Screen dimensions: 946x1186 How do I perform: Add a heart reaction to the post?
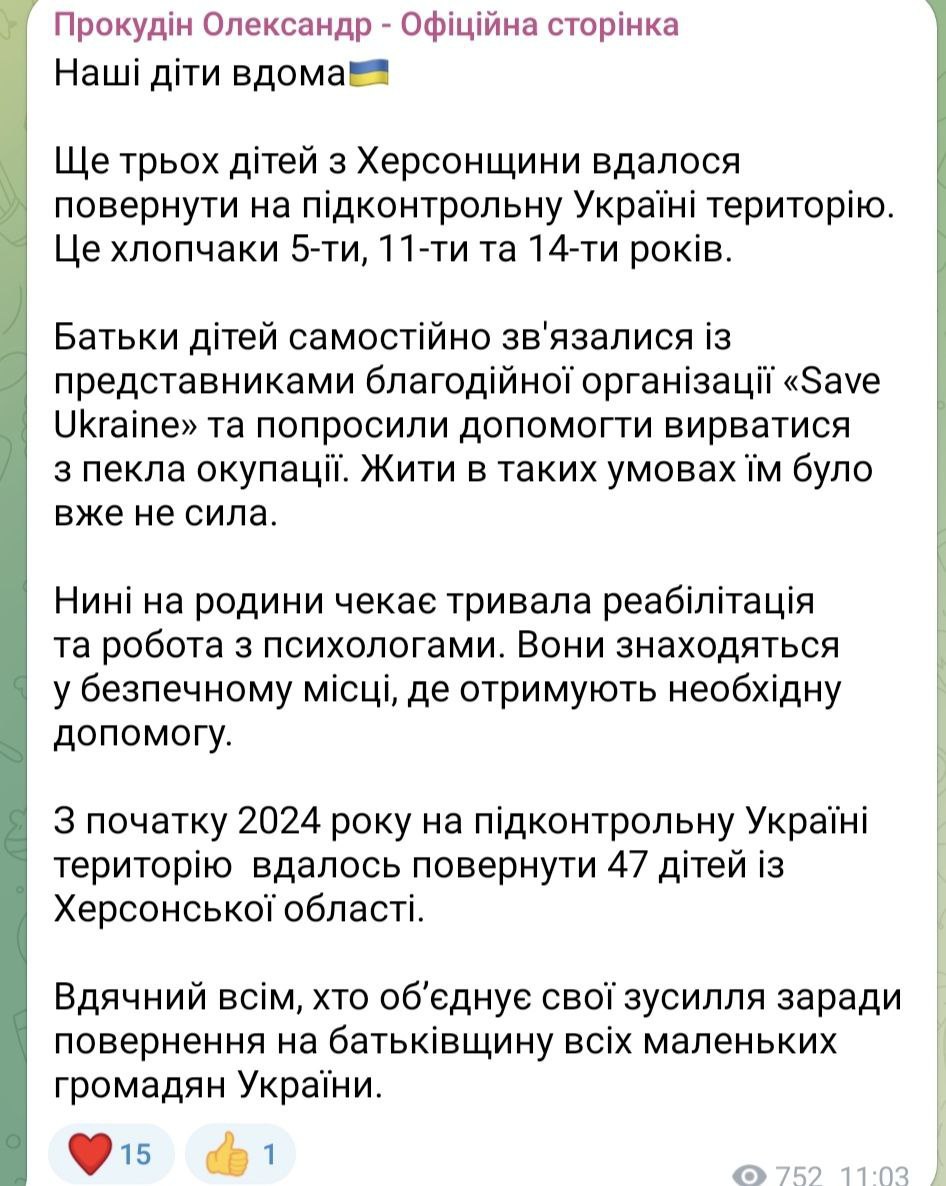pos(111,1154)
